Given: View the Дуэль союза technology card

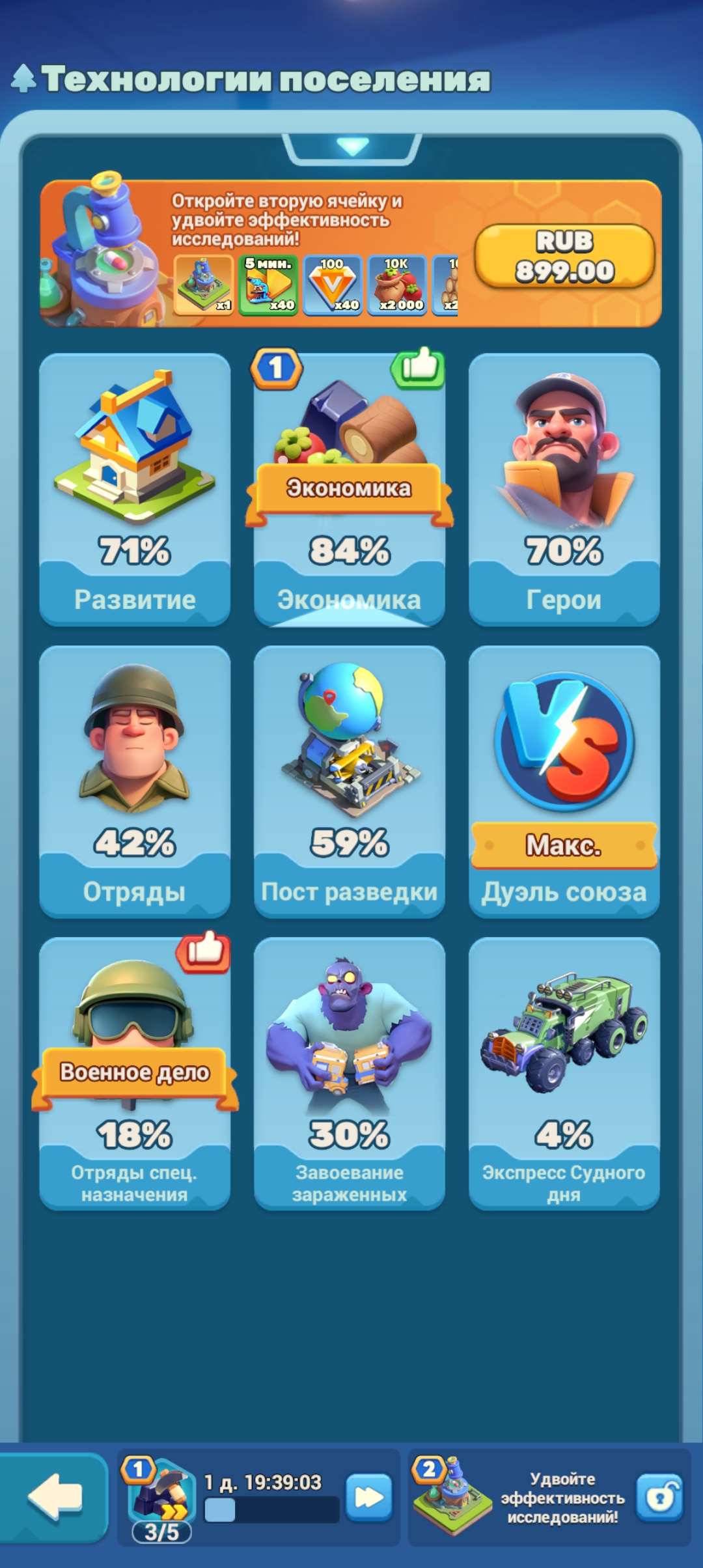Looking at the screenshot, I should tap(564, 781).
